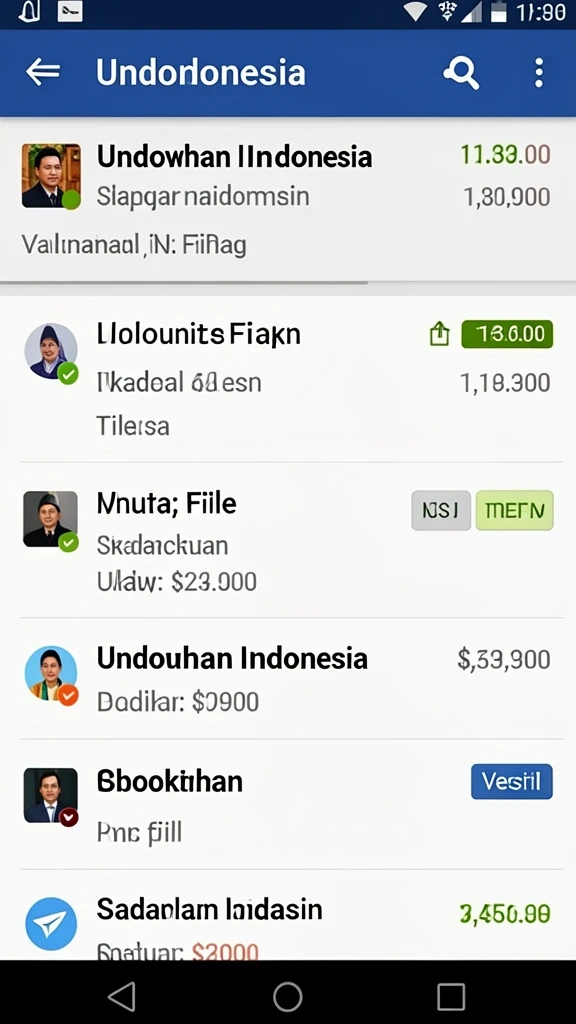The height and width of the screenshot is (1024, 576).
Task: Tap the share icon beside Llolounits Fiakn
Action: pyautogui.click(x=440, y=335)
